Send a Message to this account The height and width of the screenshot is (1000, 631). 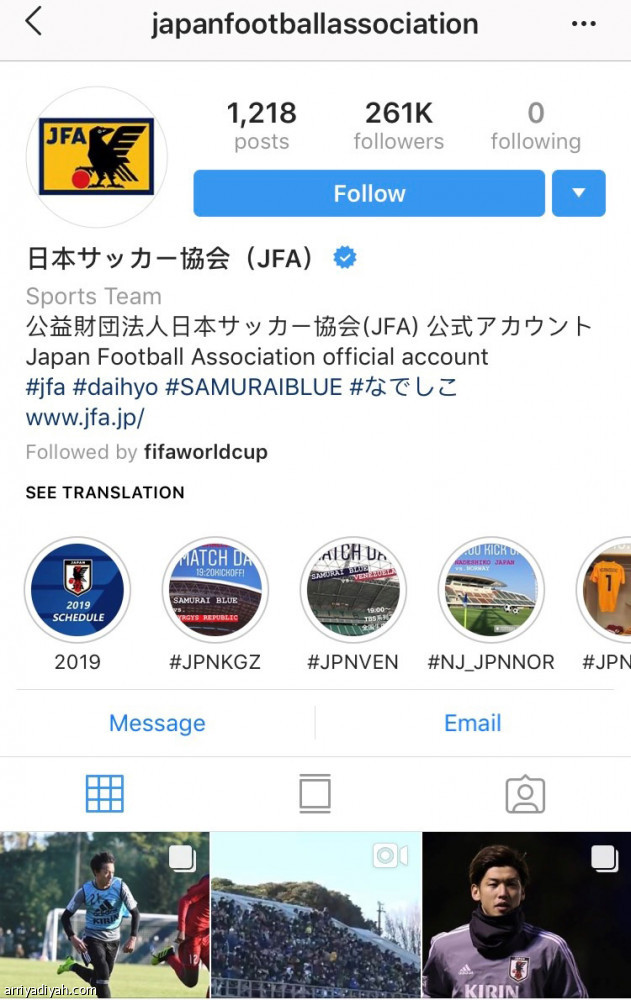click(x=157, y=723)
